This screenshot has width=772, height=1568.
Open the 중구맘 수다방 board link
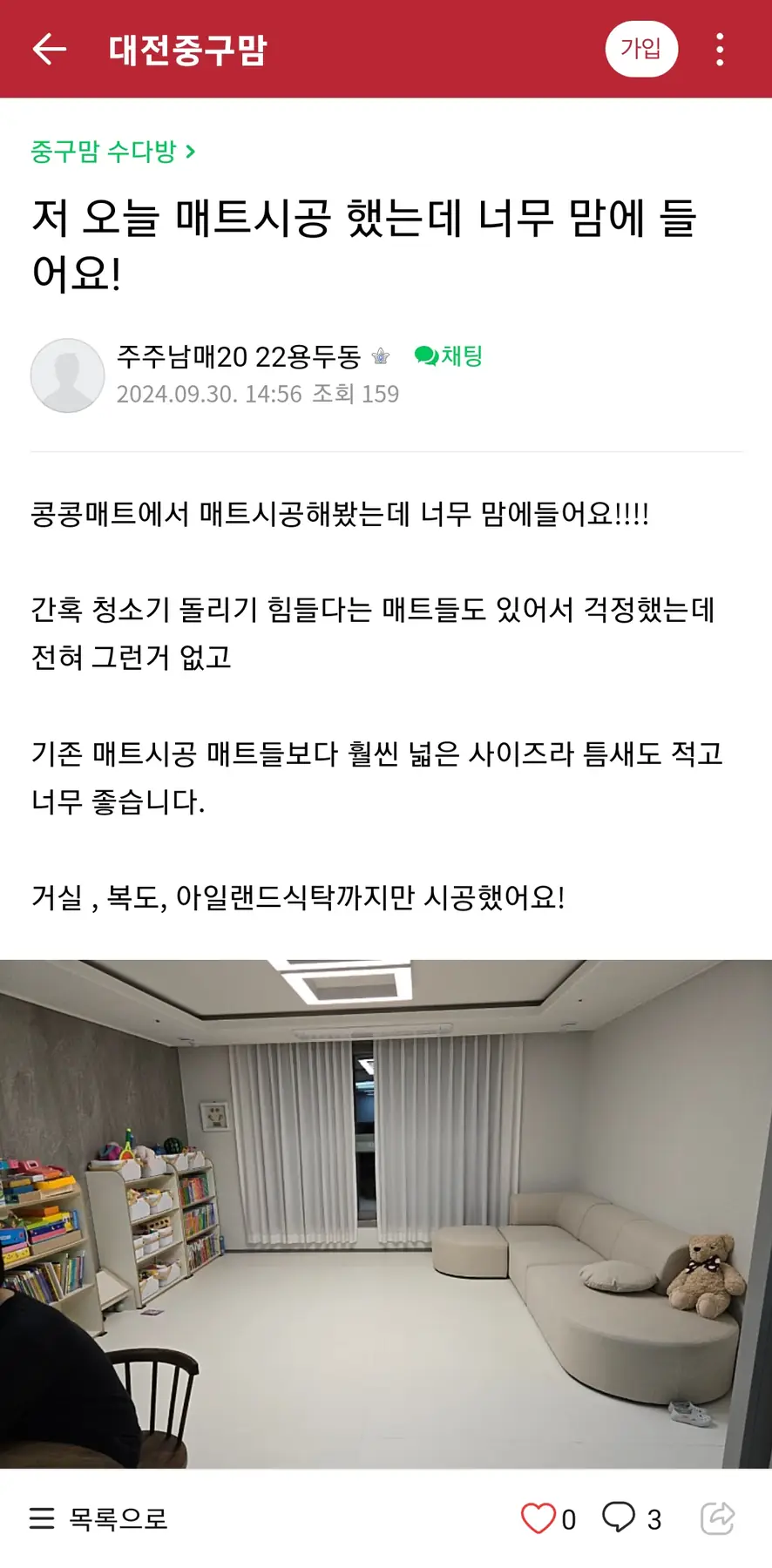coord(112,152)
